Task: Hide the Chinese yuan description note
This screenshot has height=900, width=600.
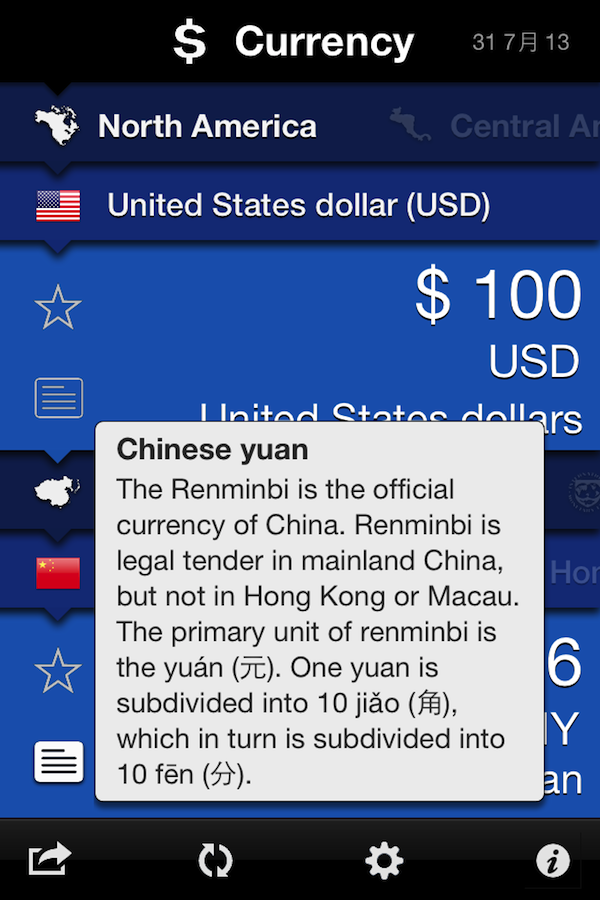Action: (x=58, y=762)
